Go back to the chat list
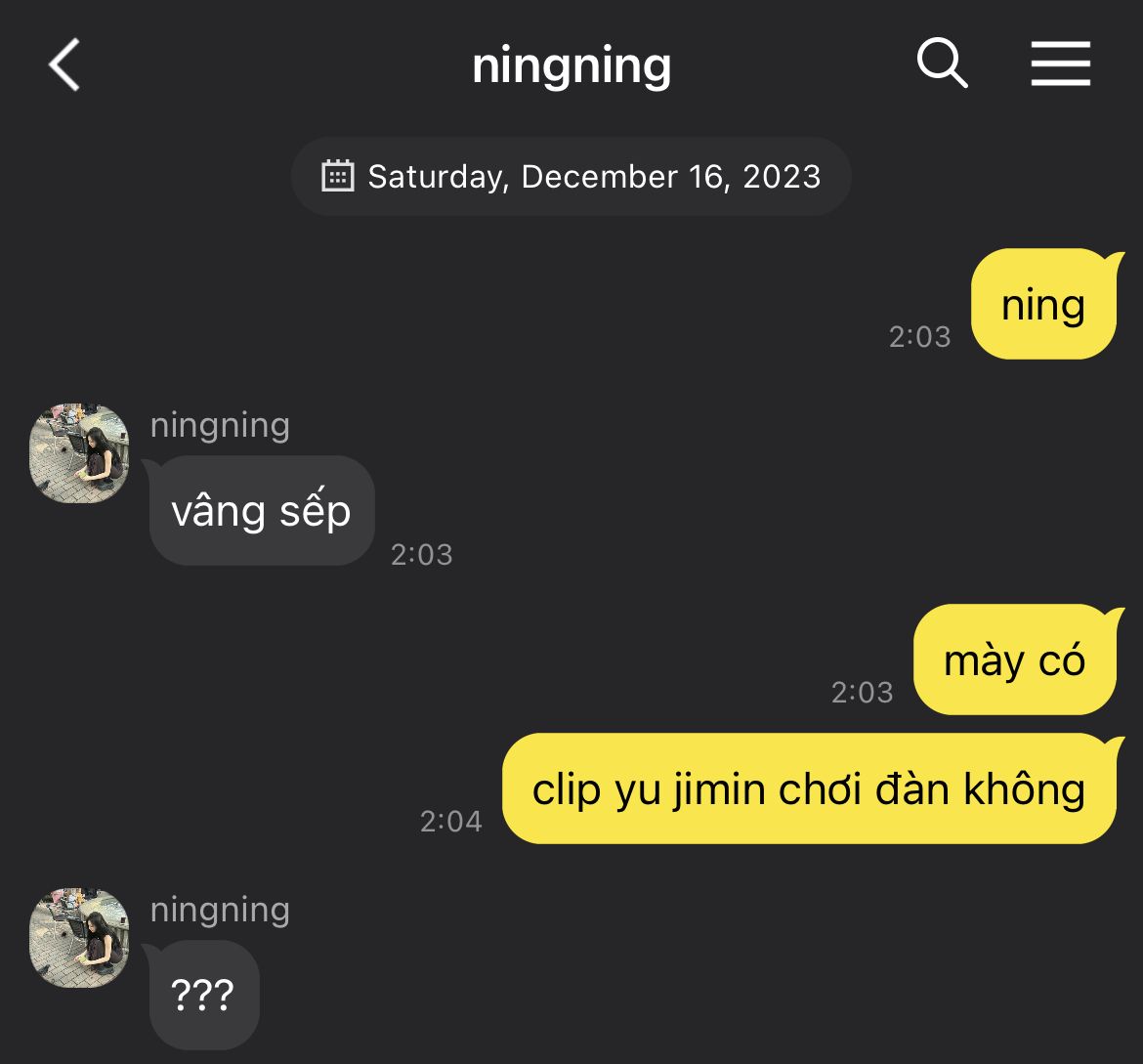This screenshot has width=1143, height=1064. tap(64, 65)
